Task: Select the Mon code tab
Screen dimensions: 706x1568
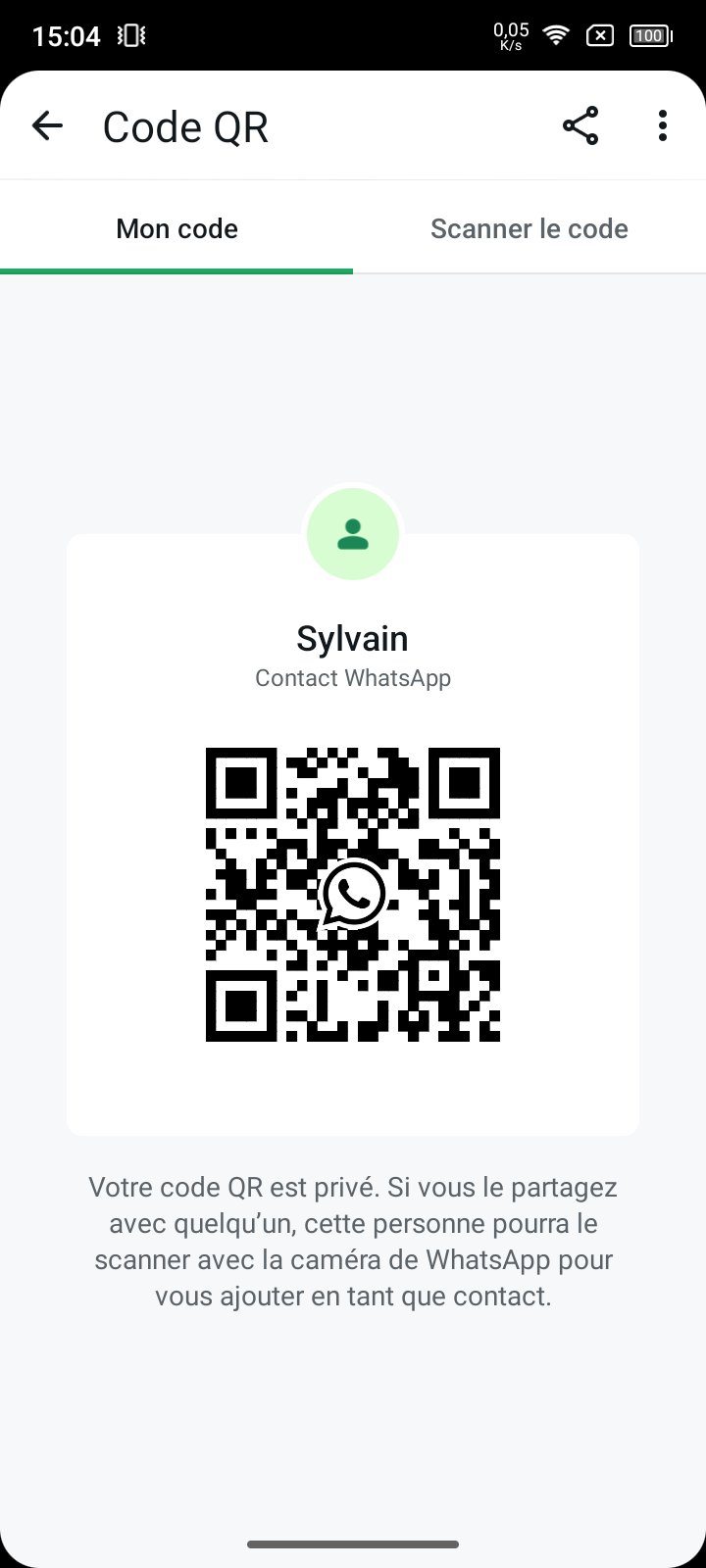Action: point(176,229)
